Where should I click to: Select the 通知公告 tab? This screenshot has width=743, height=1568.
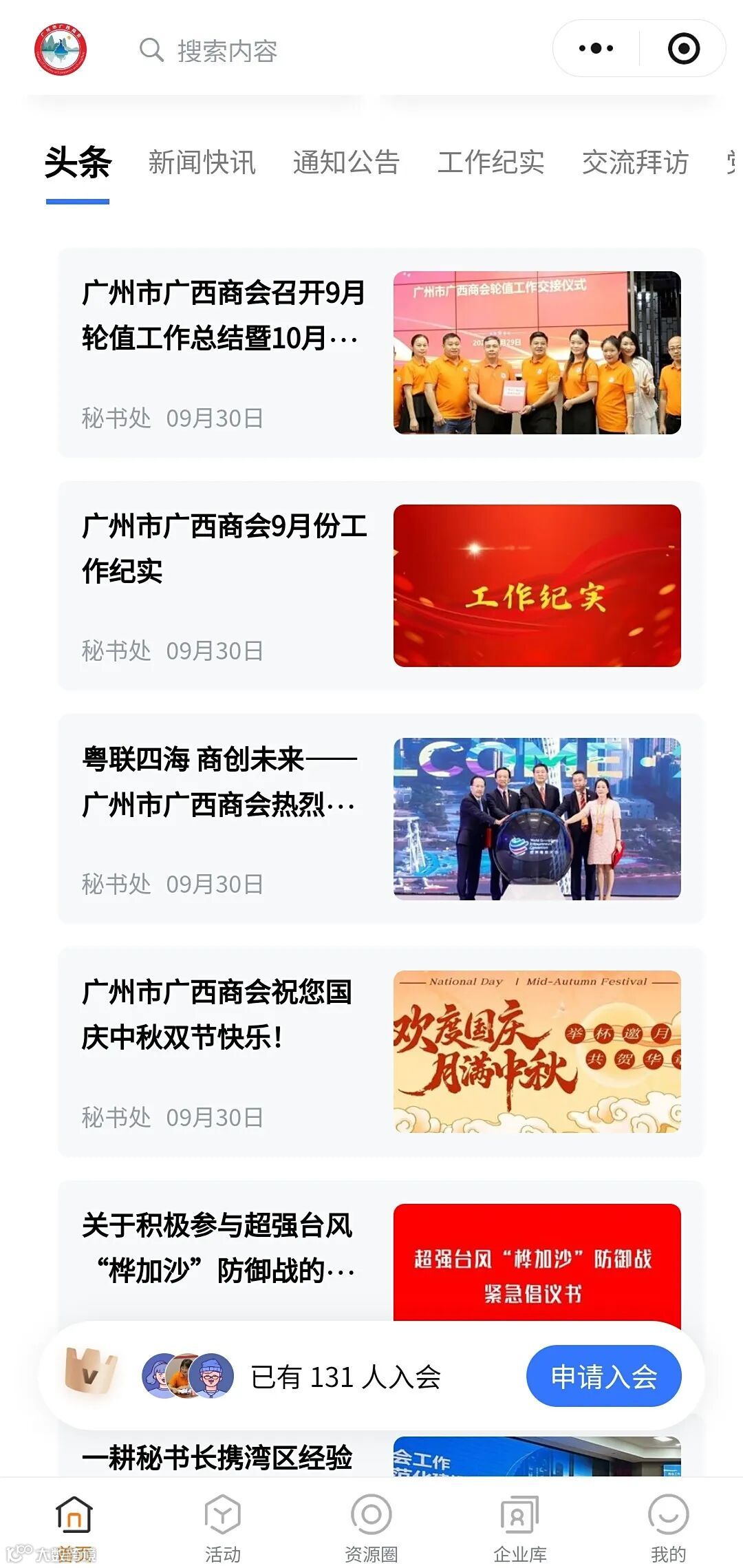[346, 163]
